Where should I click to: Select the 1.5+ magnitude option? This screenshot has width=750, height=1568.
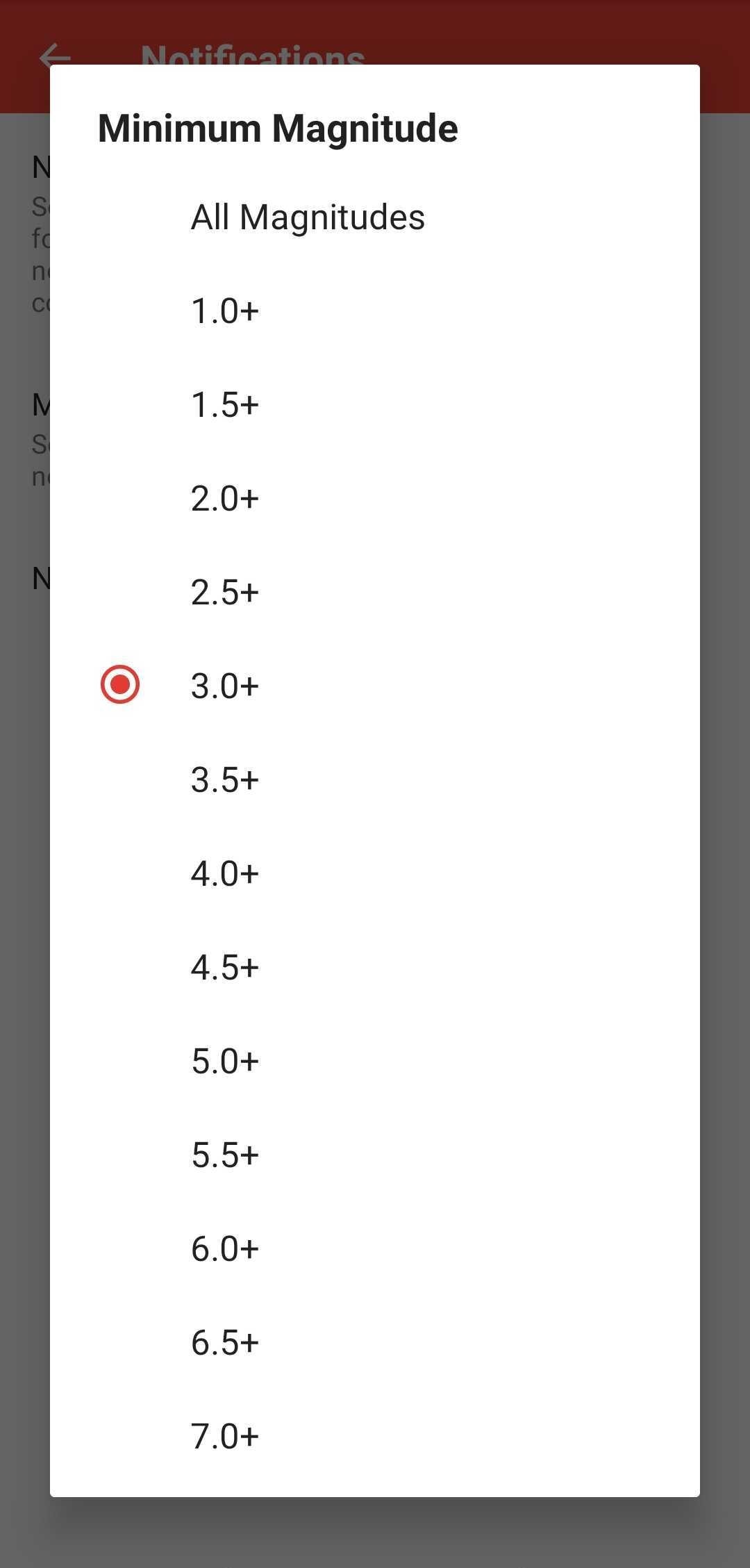[x=375, y=404]
